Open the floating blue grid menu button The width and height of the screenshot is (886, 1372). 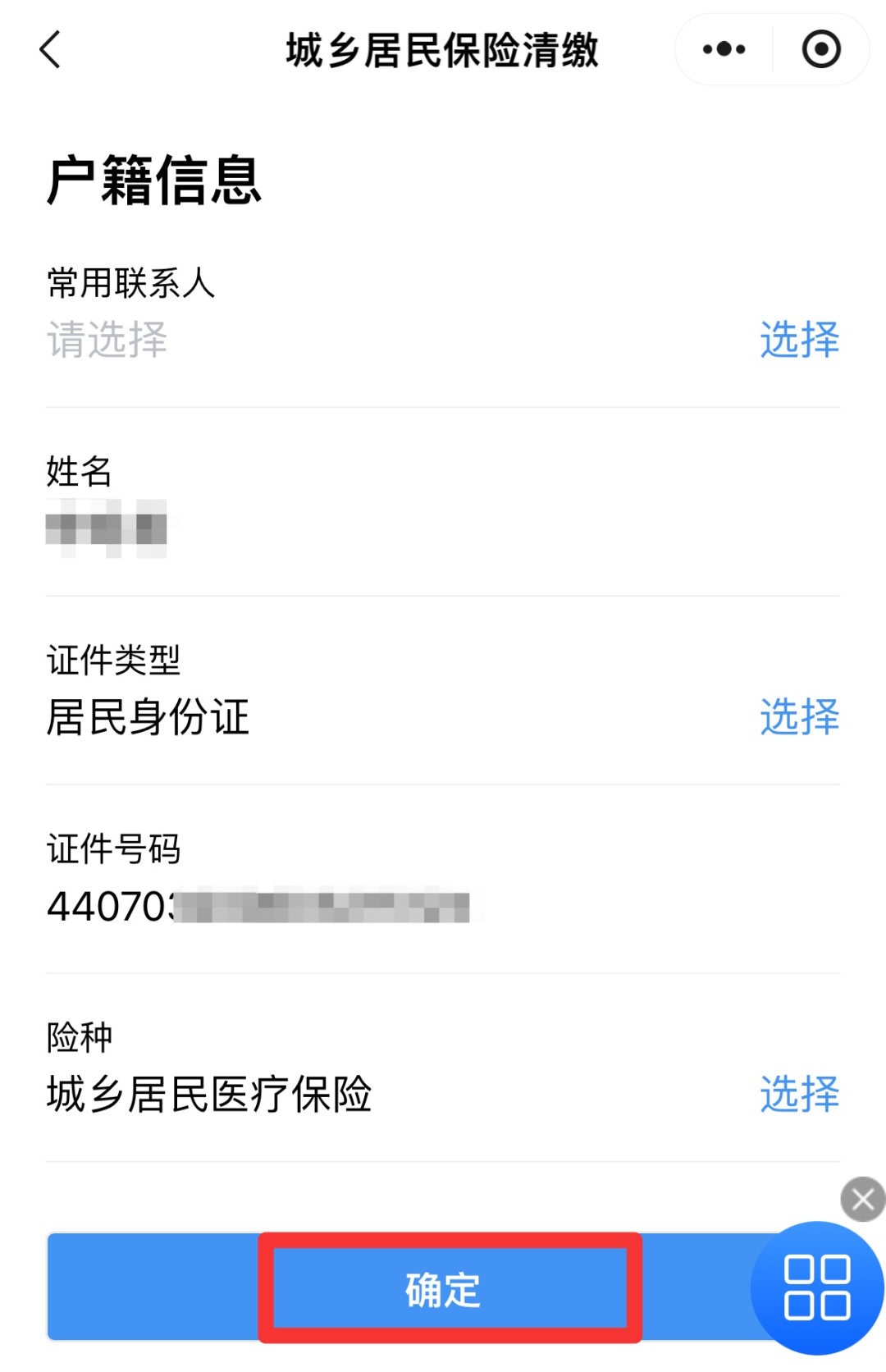[x=816, y=1288]
